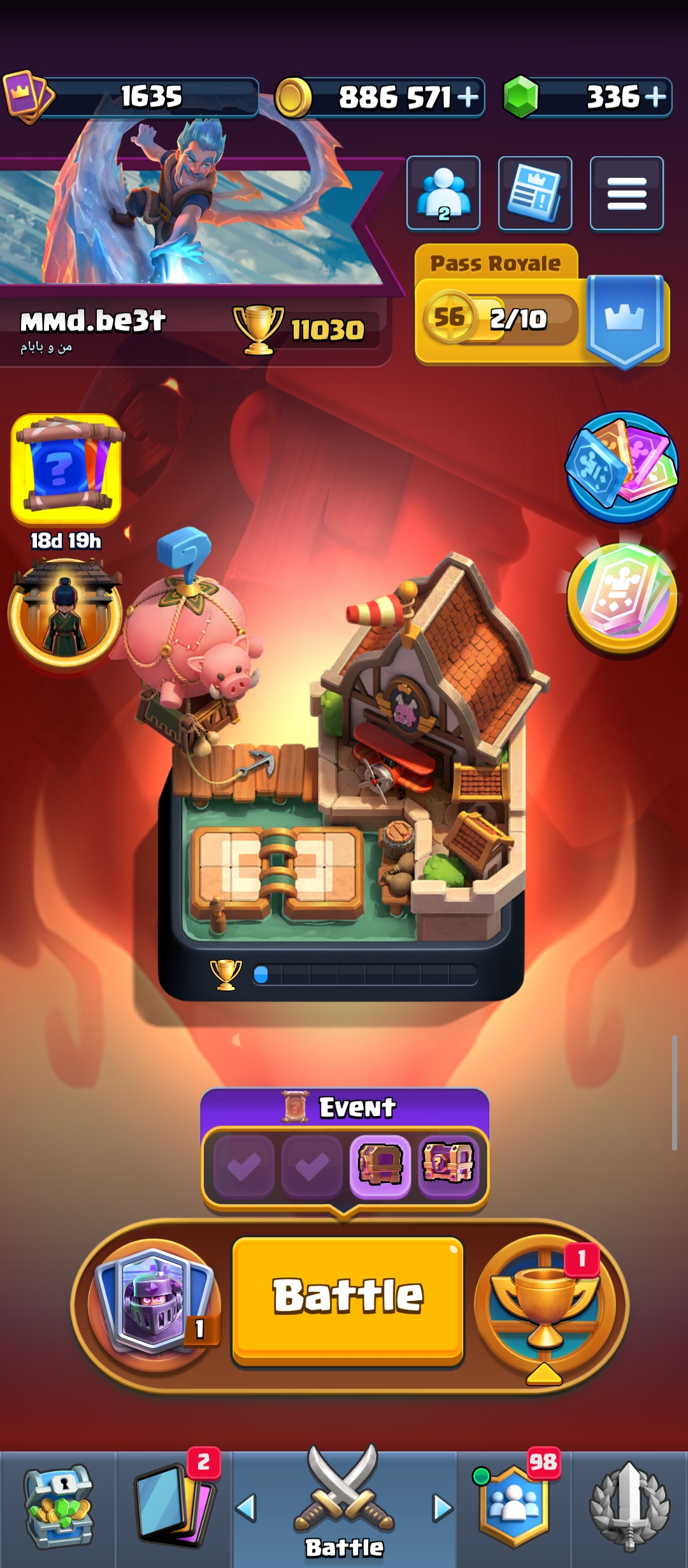The image size is (688, 1568).
Task: Start a match with the Battle button
Action: pos(348,1301)
